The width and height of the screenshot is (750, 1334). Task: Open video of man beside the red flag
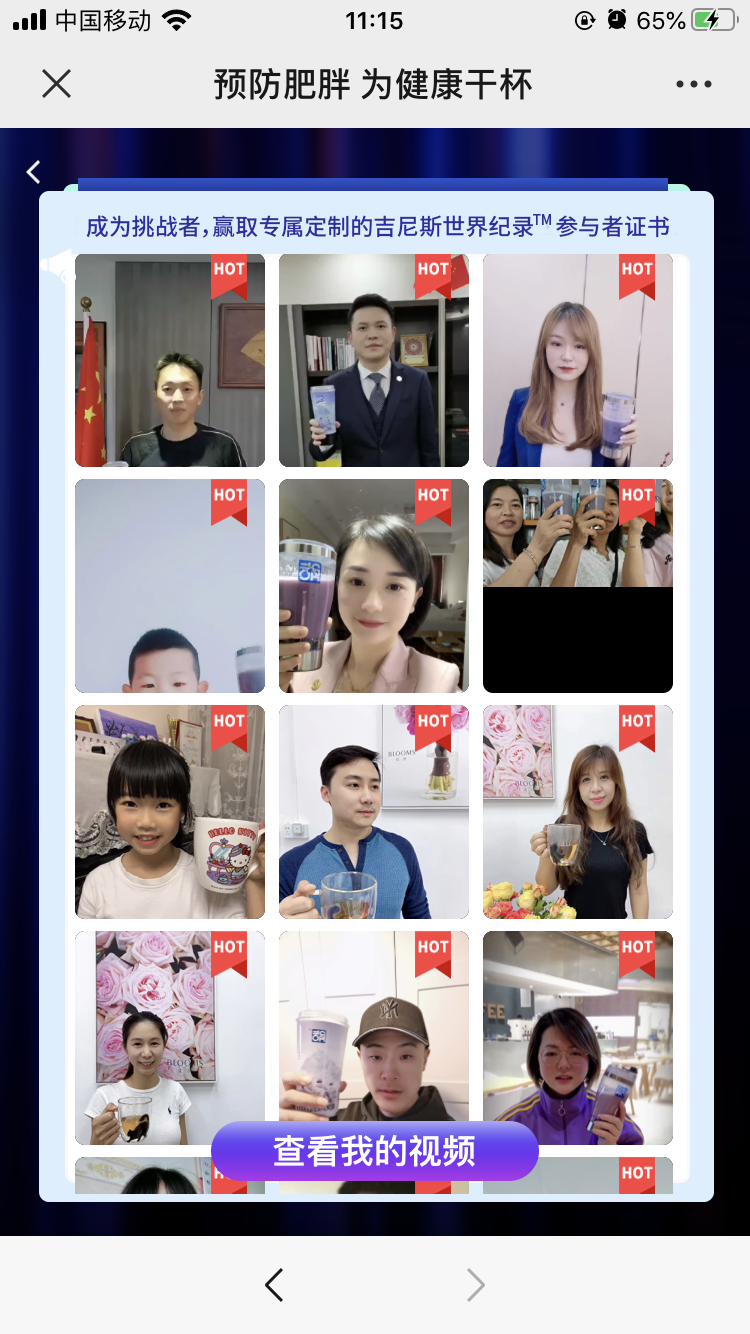[x=170, y=361]
